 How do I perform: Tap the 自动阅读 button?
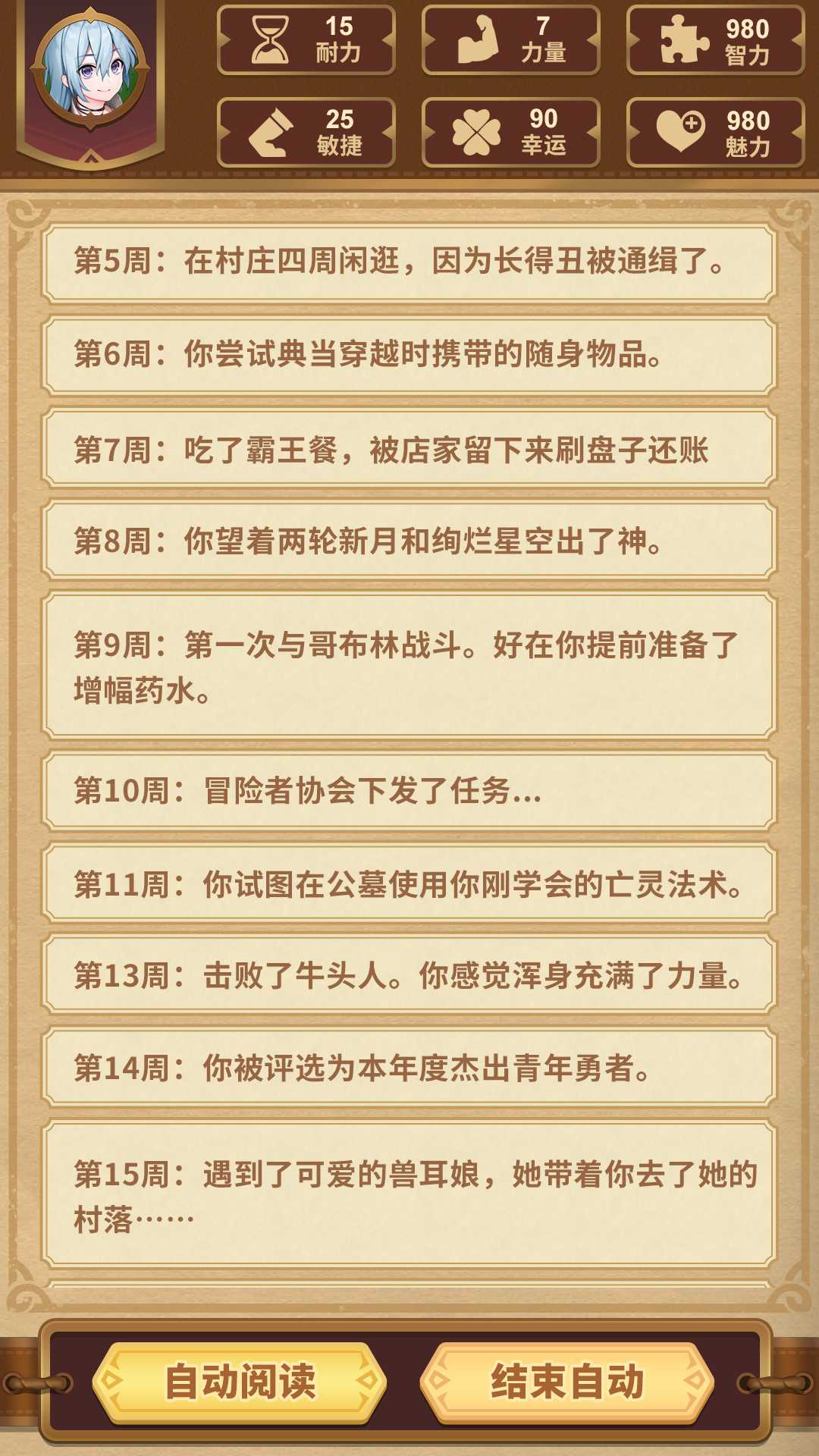pos(240,1382)
